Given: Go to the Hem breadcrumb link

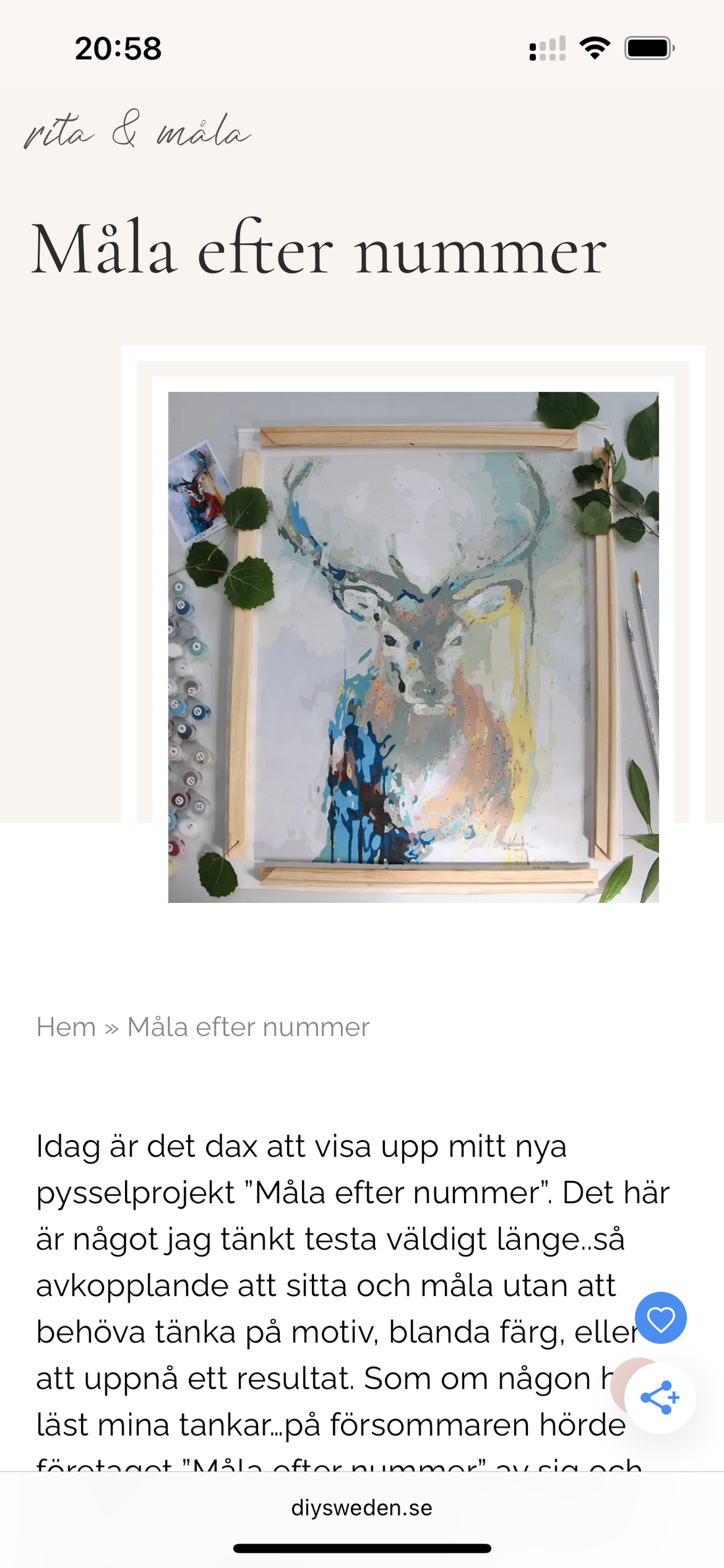Looking at the screenshot, I should click(x=66, y=1027).
